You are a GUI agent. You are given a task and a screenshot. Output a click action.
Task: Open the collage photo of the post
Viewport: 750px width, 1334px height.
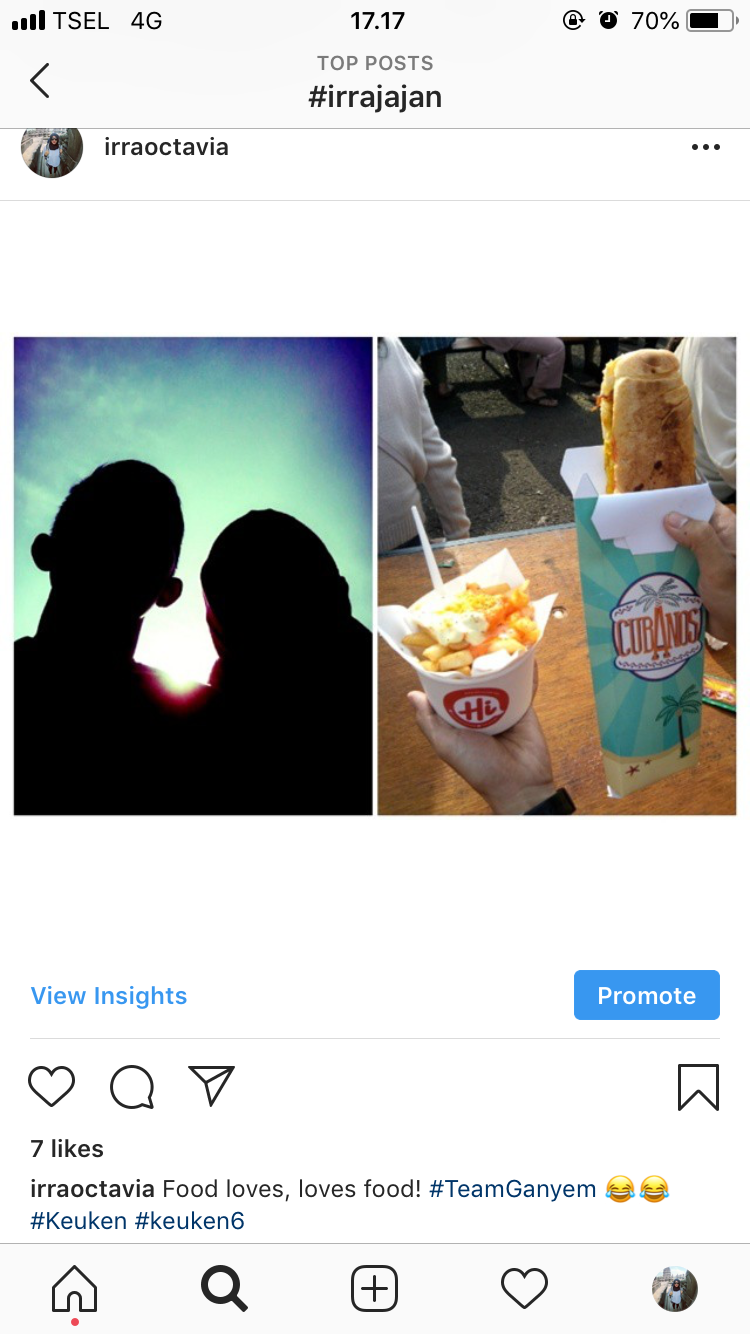click(375, 576)
